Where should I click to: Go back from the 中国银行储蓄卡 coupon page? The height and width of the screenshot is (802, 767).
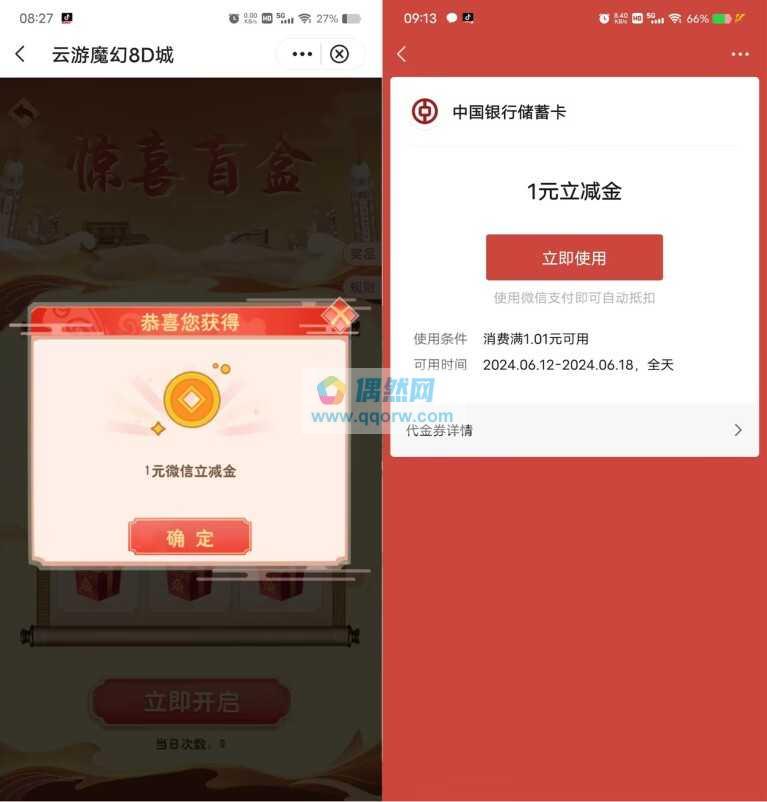[402, 54]
